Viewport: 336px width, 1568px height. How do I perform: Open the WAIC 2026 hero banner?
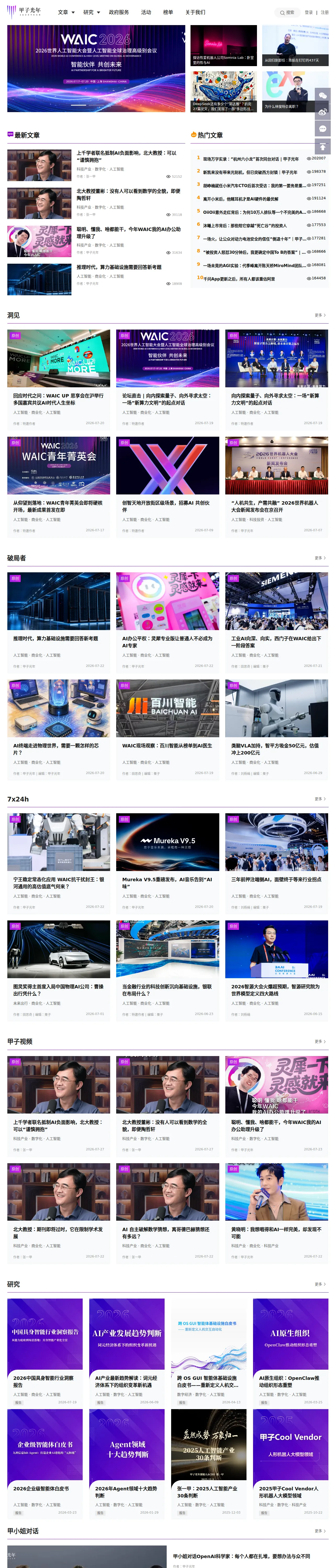tap(96, 68)
